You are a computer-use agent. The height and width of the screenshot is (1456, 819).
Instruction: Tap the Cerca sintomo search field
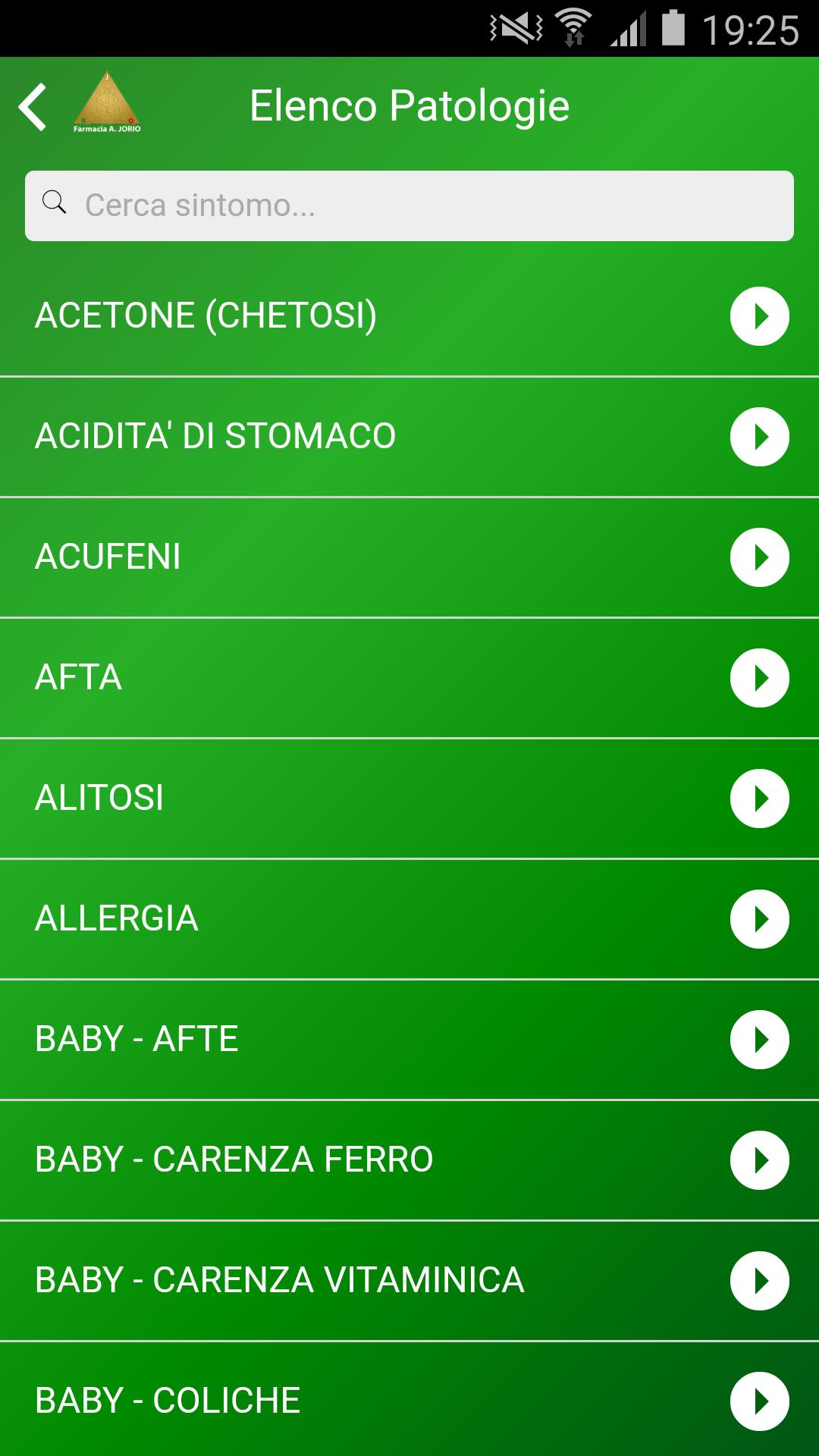point(409,206)
